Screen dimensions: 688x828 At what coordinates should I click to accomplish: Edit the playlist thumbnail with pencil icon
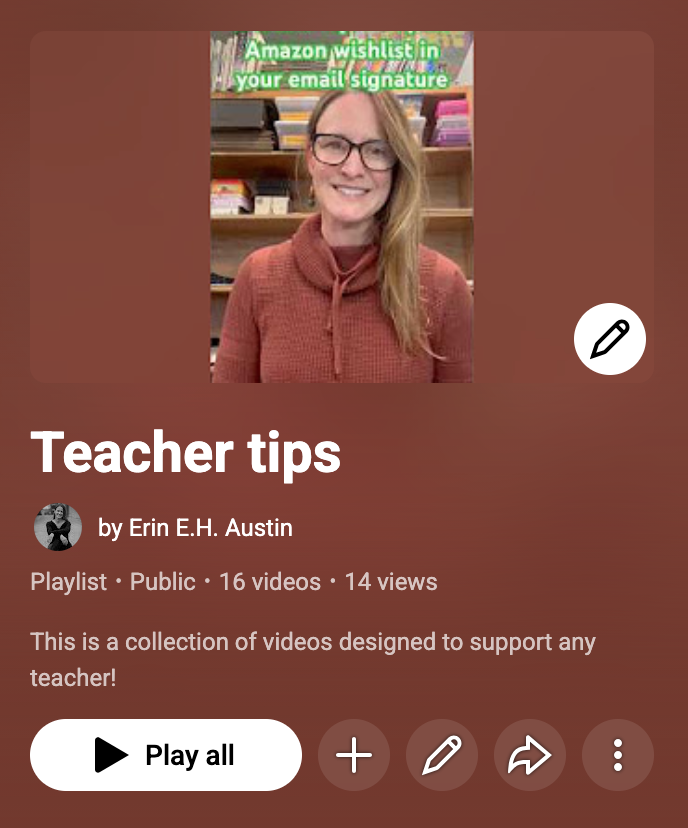tap(610, 340)
